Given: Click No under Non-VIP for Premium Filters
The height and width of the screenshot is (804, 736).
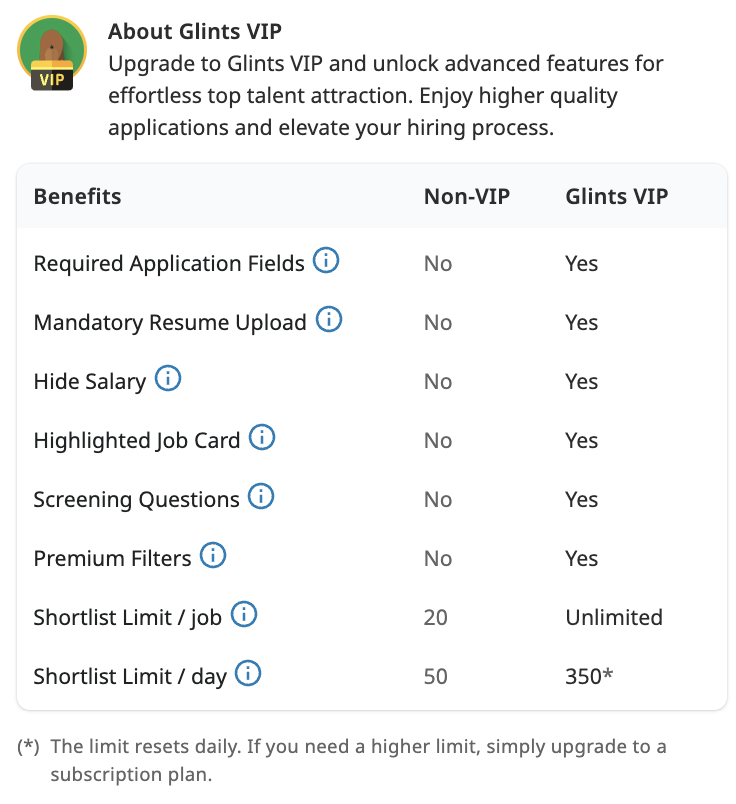Looking at the screenshot, I should (437, 558).
